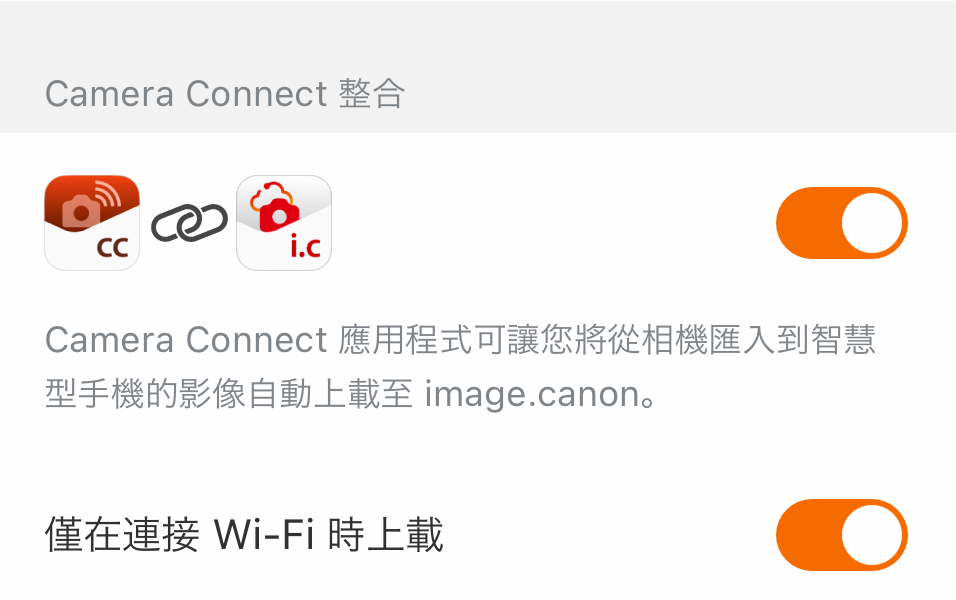Disable 僅在連接 Wi-Fi 時上載 toggle
Viewport: 956px width, 600px height.
pos(841,535)
